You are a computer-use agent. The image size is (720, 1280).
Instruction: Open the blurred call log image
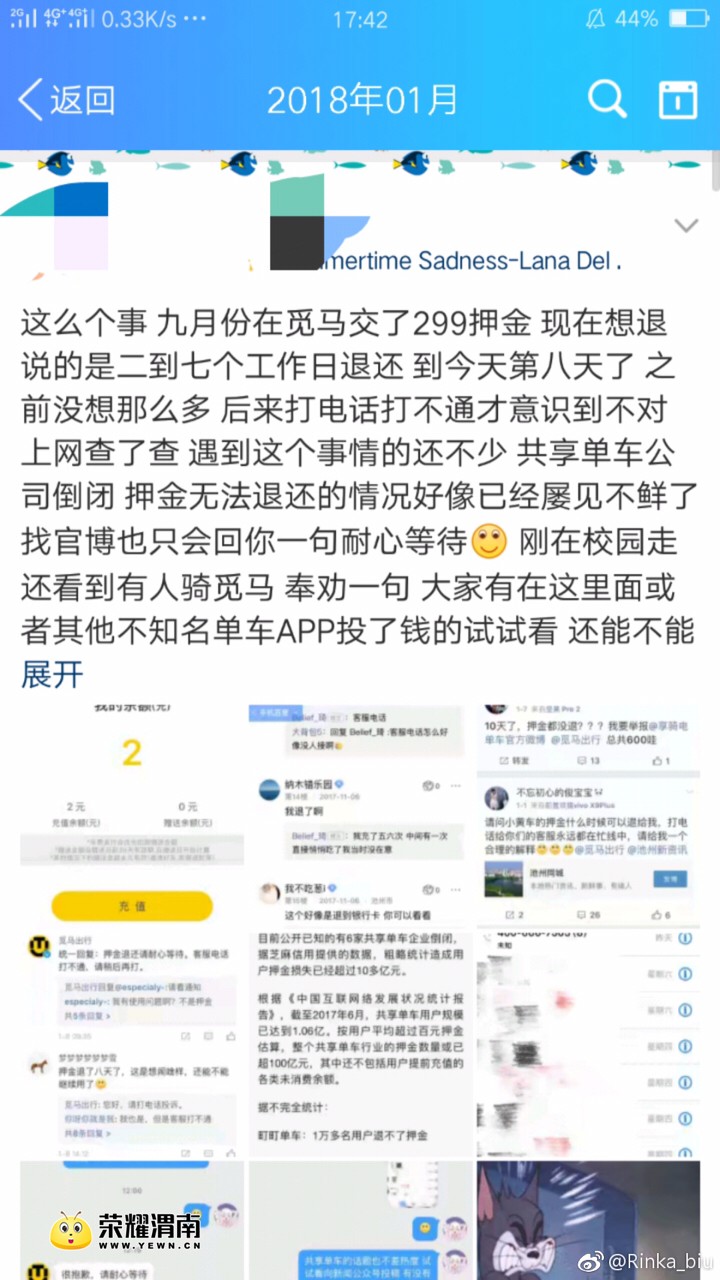[x=588, y=1042]
